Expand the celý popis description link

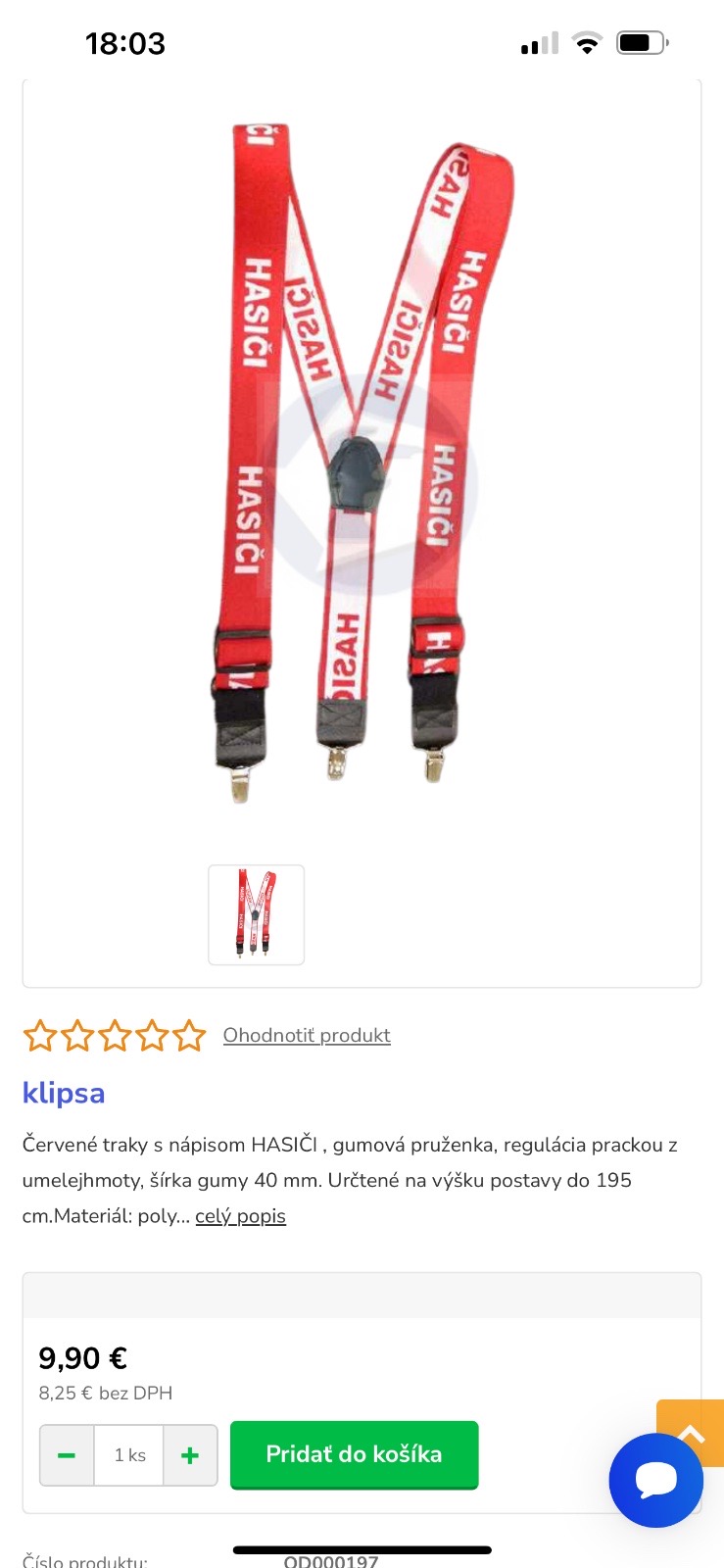pos(240,1216)
